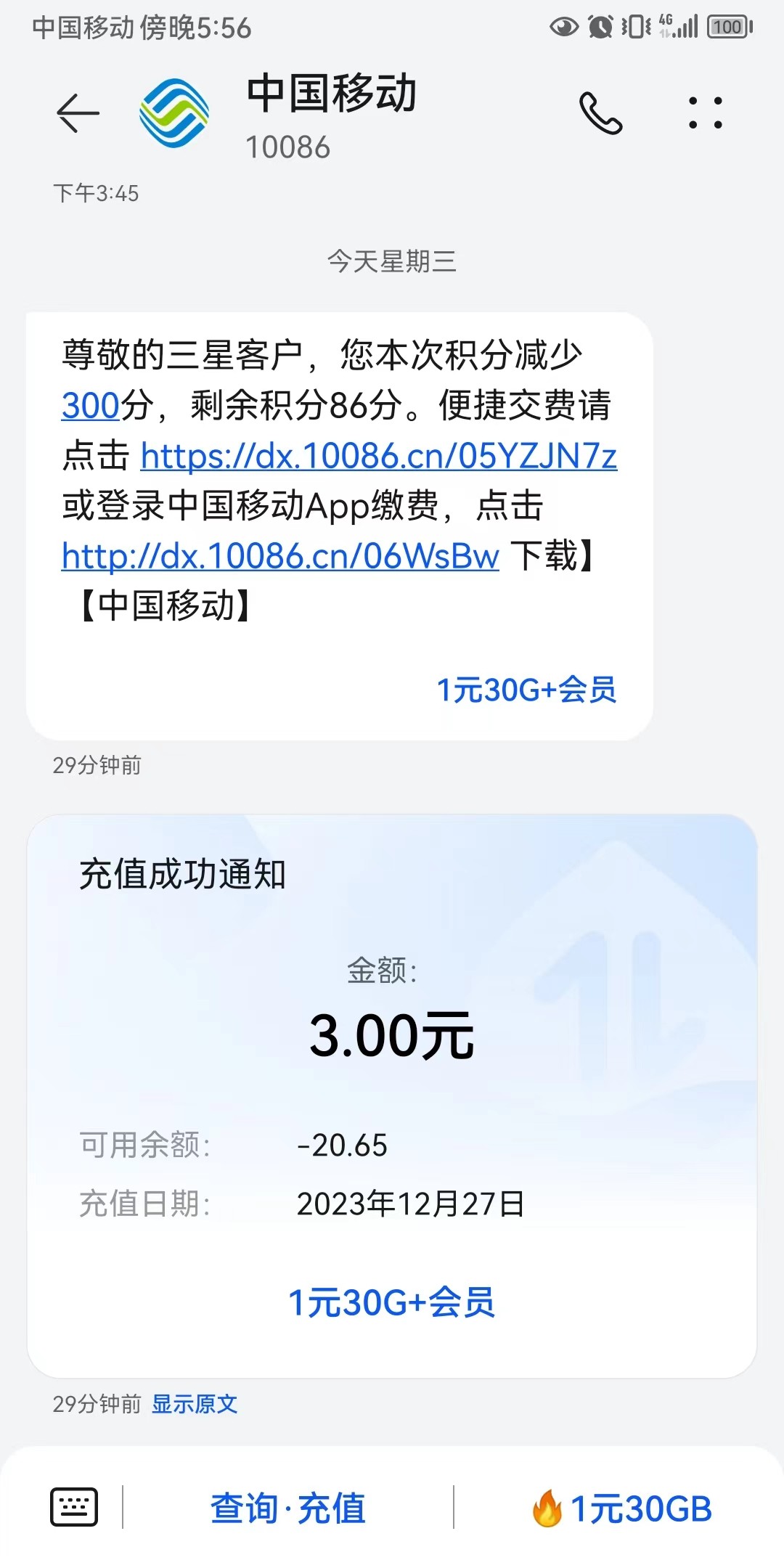Go back to the message list
This screenshot has height=1568, width=784.
point(78,113)
